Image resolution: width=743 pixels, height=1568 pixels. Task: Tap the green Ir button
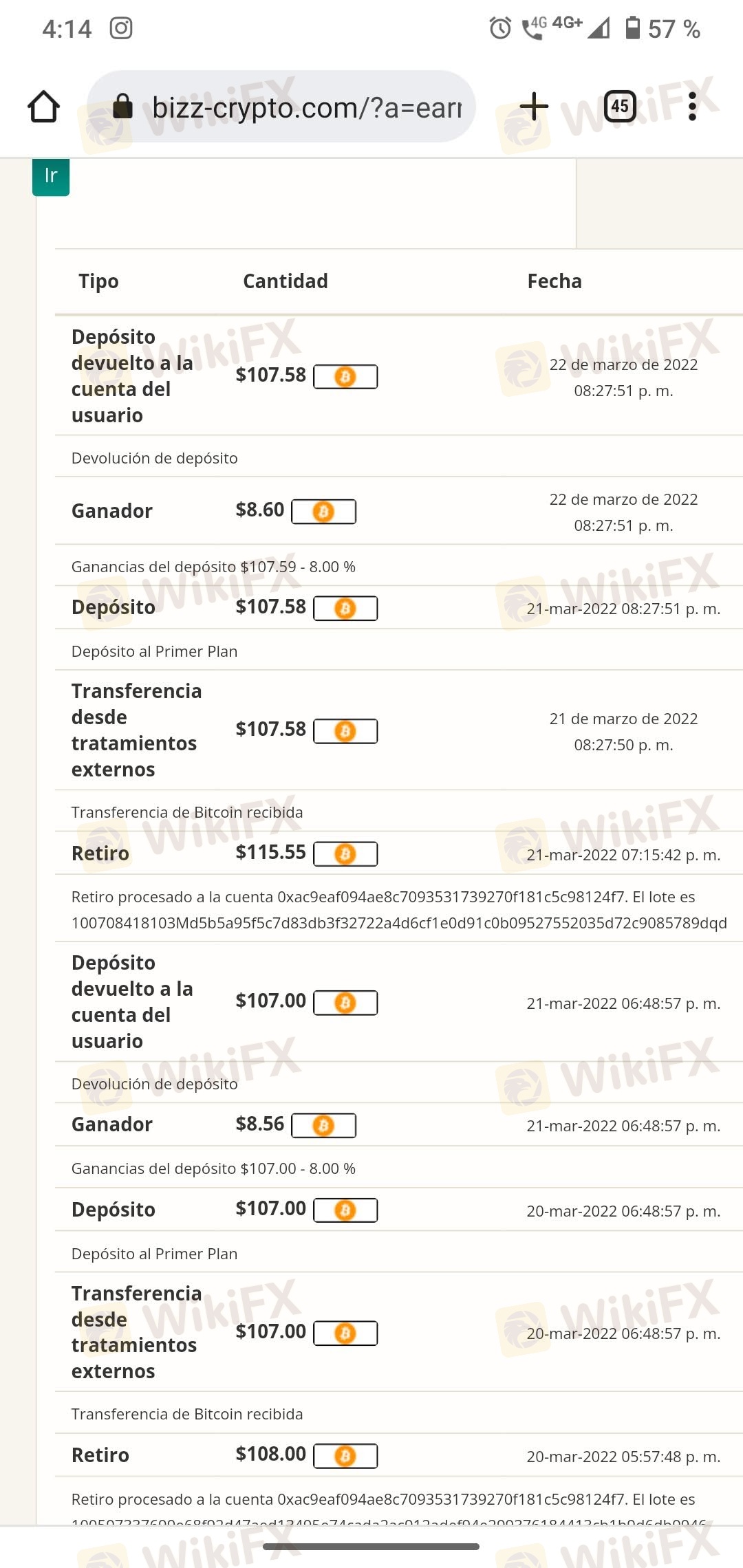(51, 176)
